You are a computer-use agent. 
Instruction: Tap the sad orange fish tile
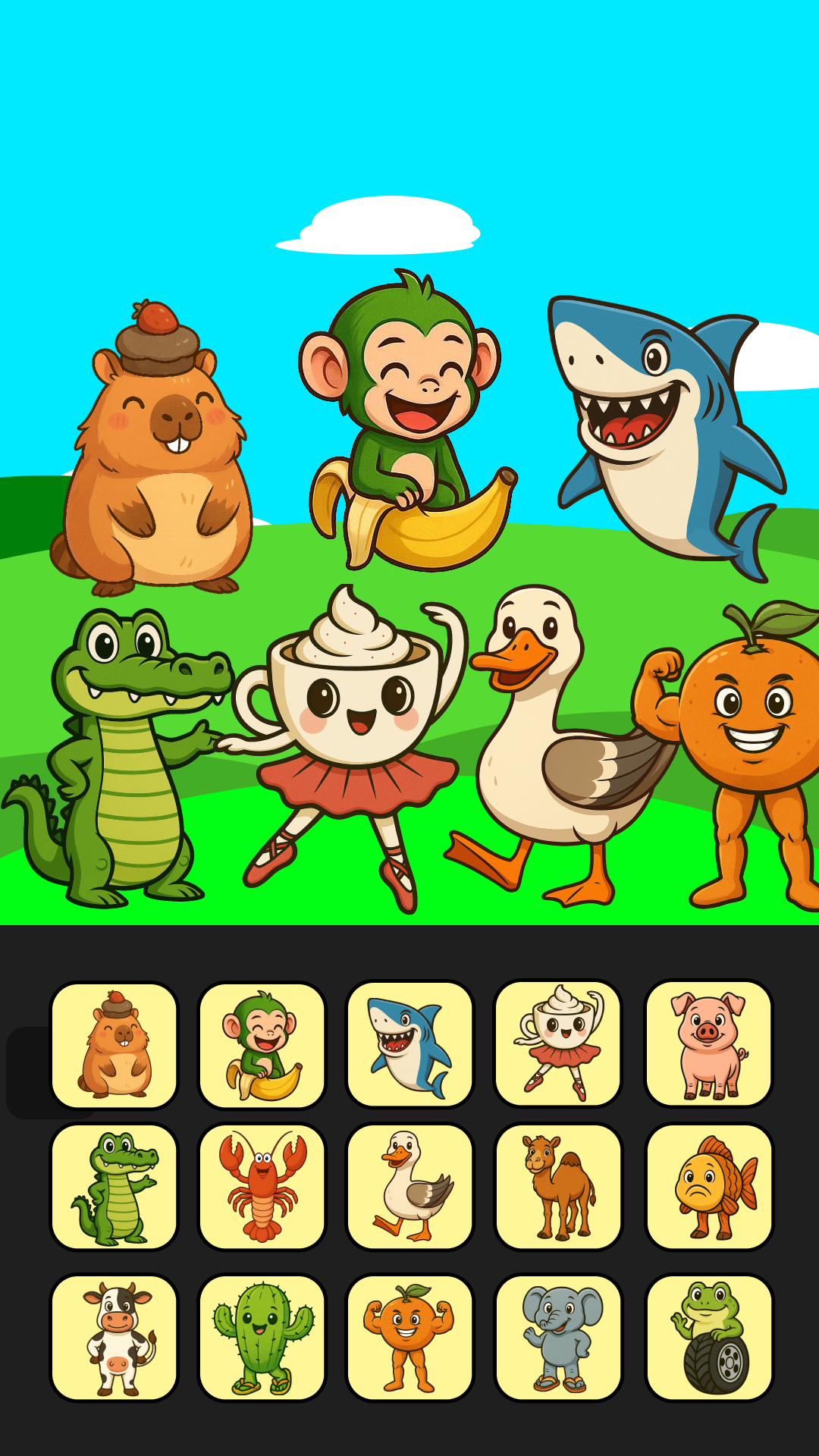708,1187
